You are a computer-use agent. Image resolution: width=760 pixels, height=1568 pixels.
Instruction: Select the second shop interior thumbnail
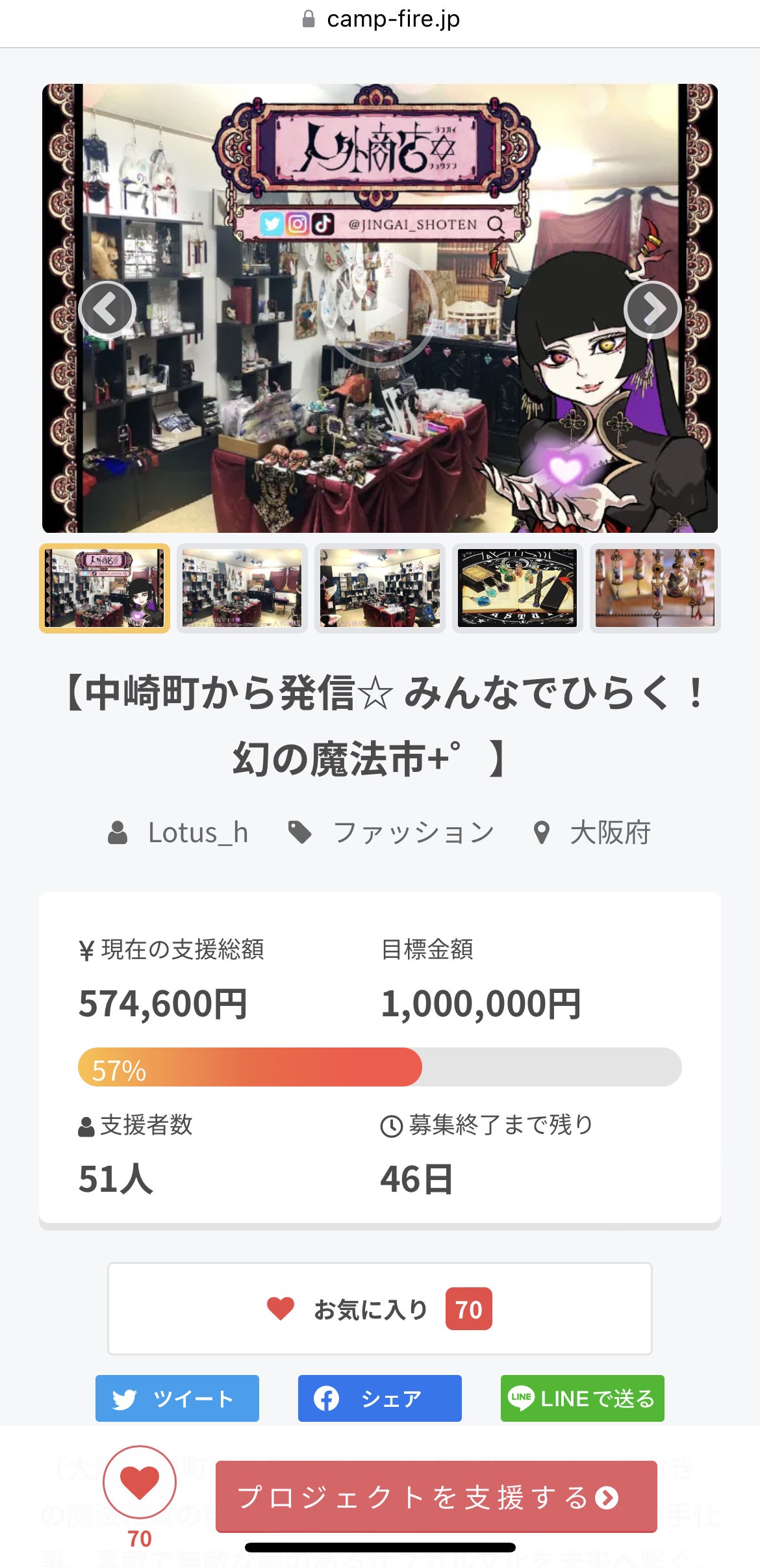pyautogui.click(x=242, y=587)
